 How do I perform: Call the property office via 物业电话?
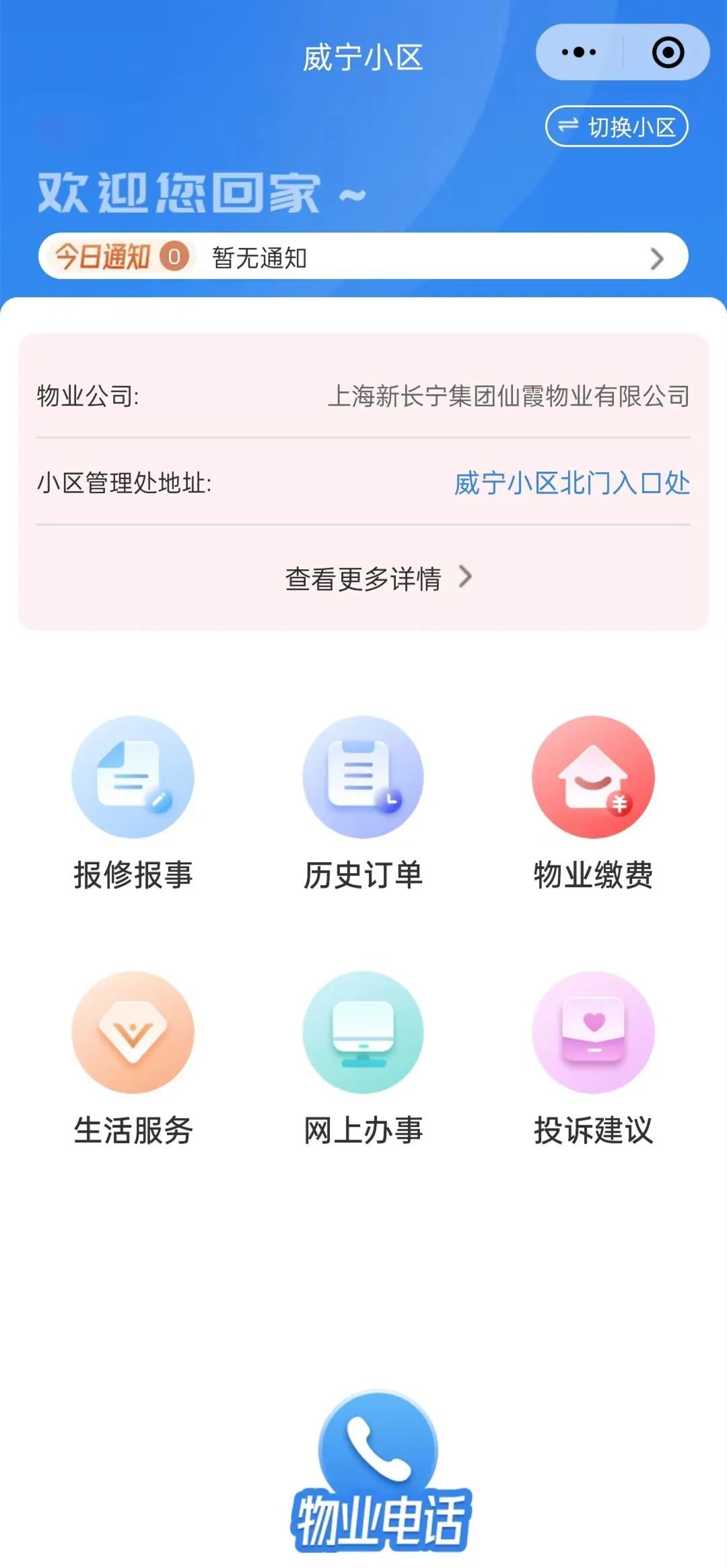click(x=380, y=1471)
